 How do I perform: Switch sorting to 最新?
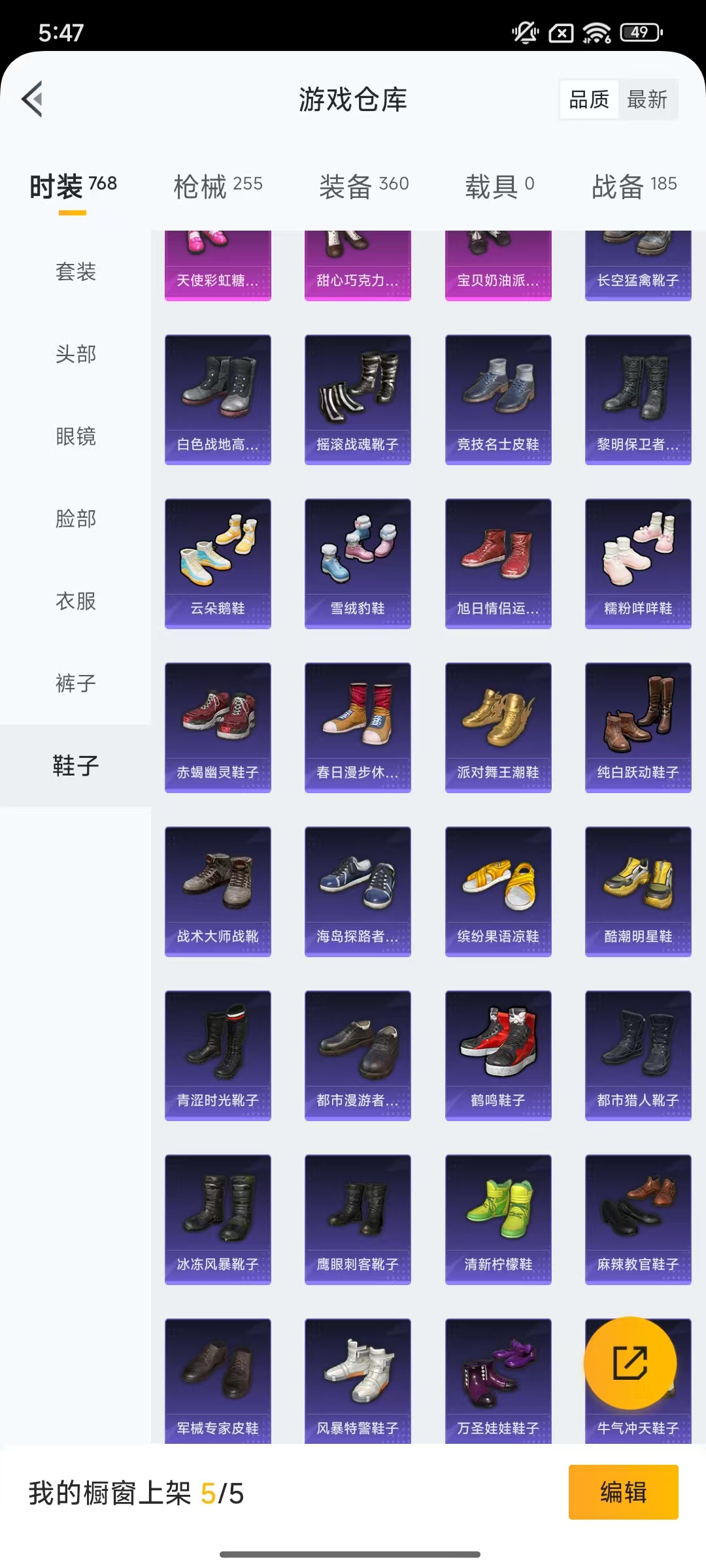tap(648, 99)
